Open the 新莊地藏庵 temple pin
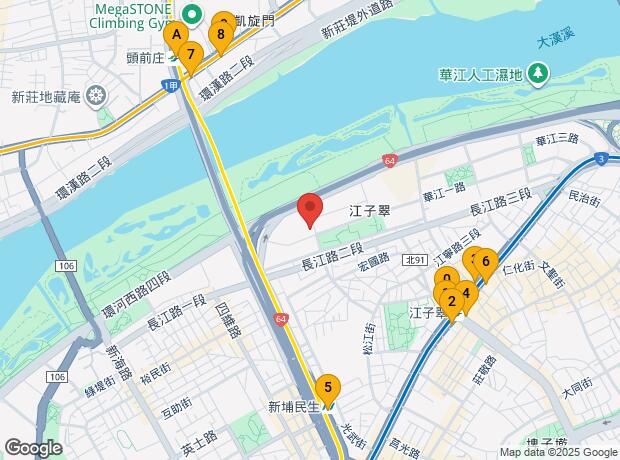The image size is (620, 460). (96, 97)
